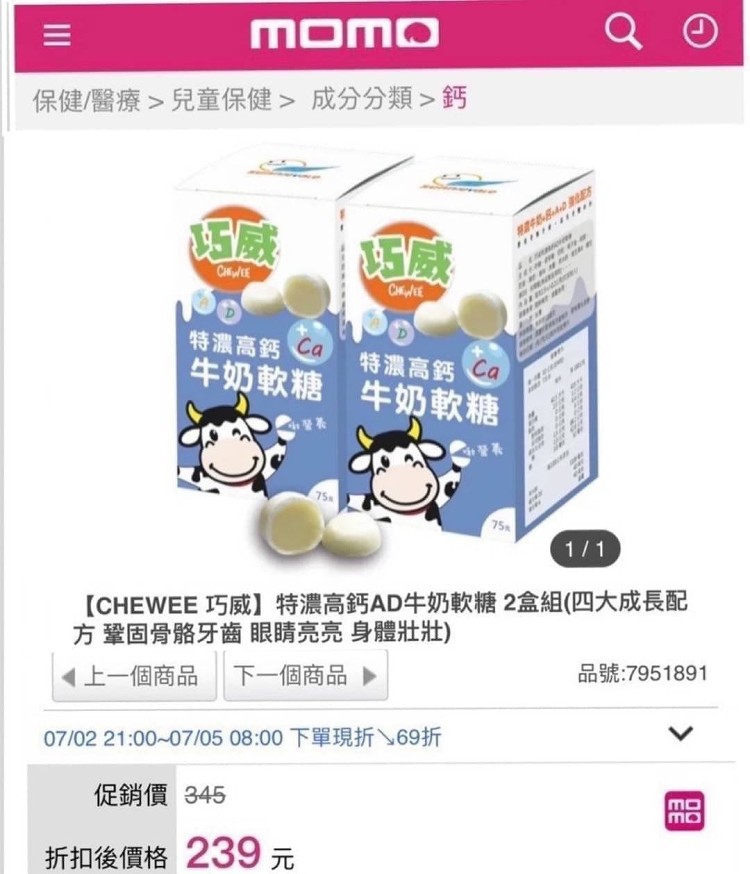
Task: Open the search icon
Action: tap(623, 33)
